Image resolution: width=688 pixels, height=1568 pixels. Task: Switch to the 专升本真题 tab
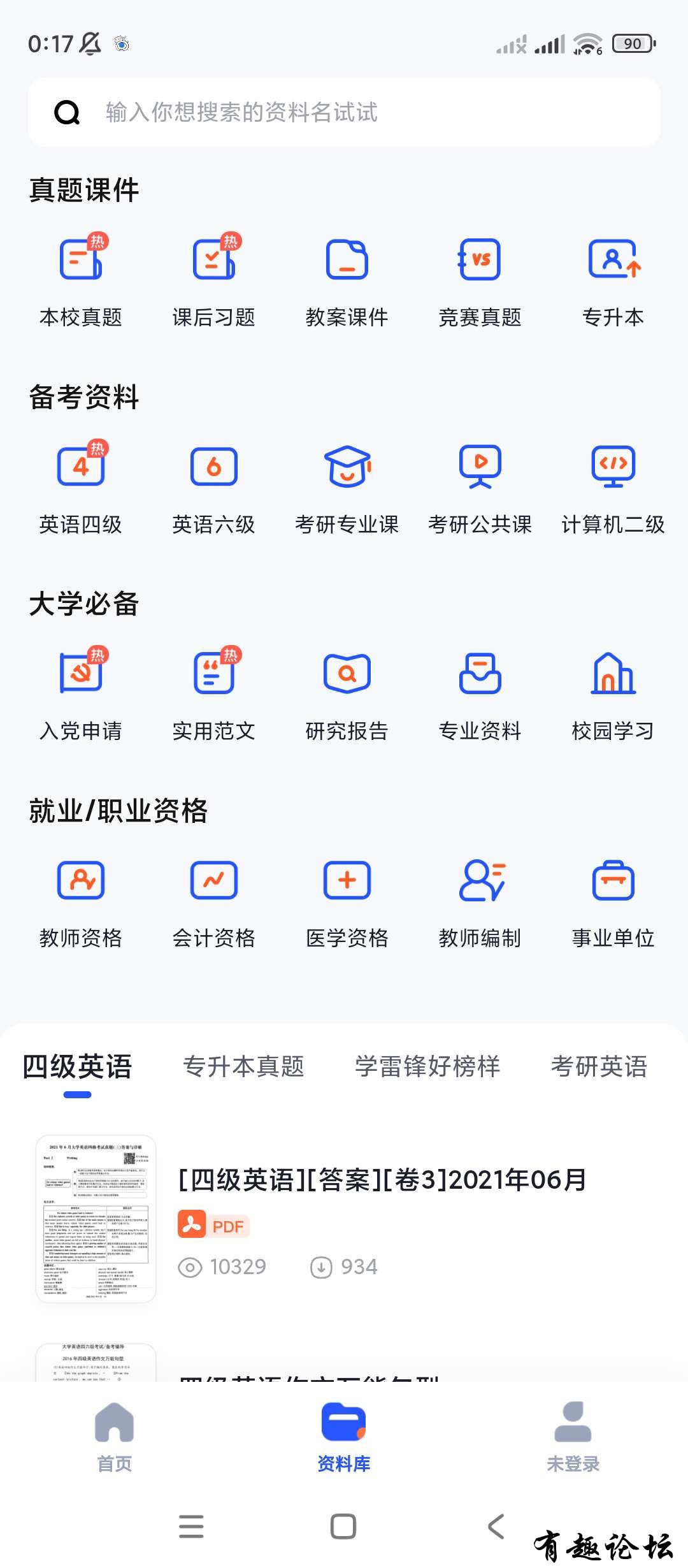[x=243, y=1066]
